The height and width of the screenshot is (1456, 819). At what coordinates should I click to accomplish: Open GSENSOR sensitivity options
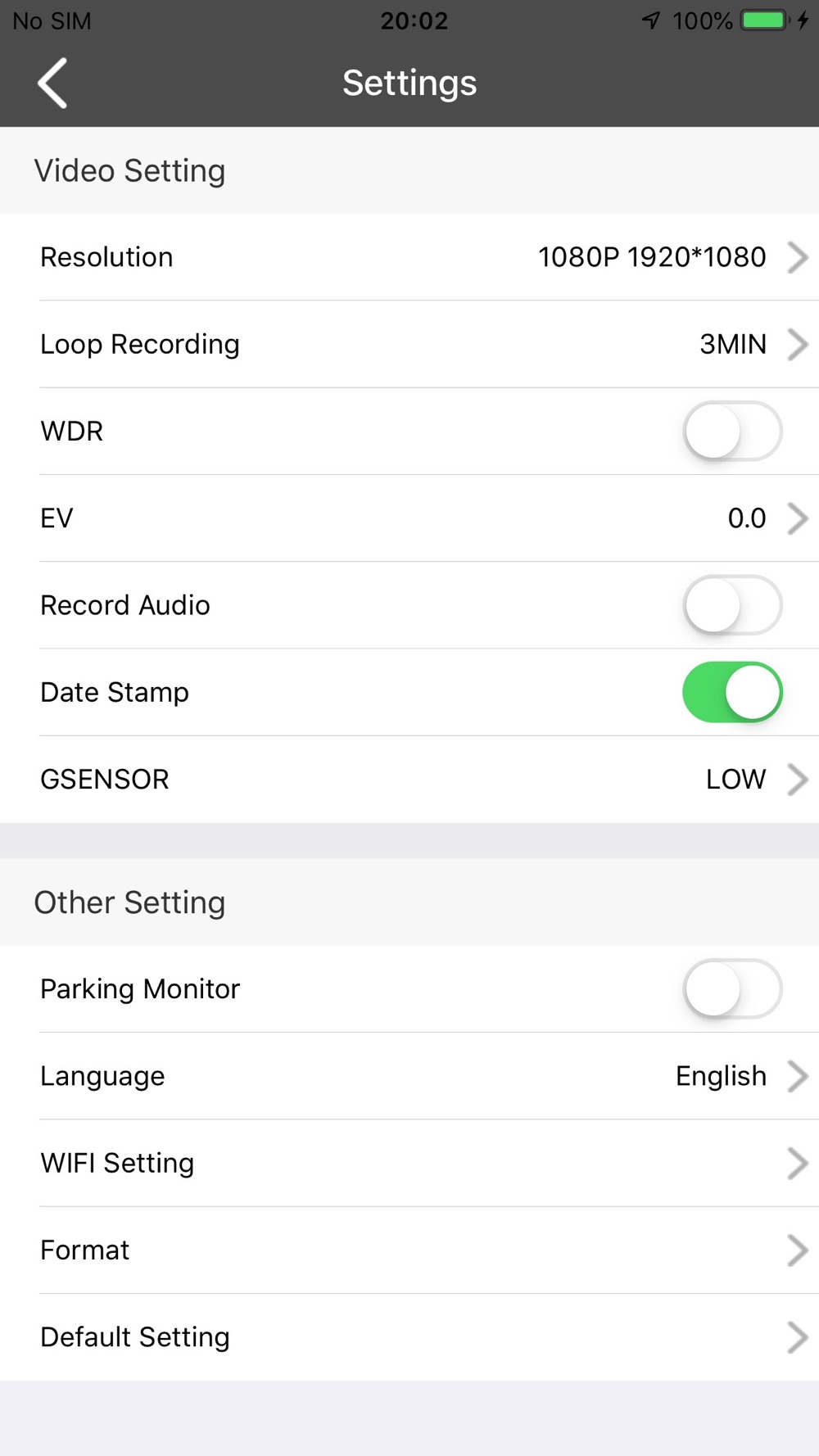(409, 779)
